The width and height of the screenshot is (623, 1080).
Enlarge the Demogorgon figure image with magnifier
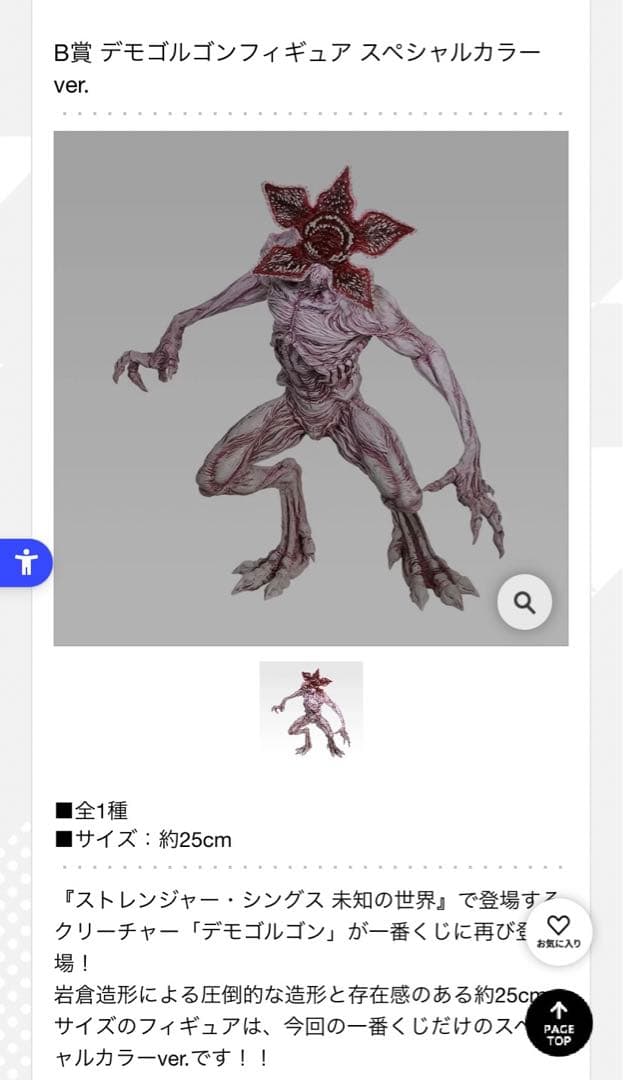point(525,602)
